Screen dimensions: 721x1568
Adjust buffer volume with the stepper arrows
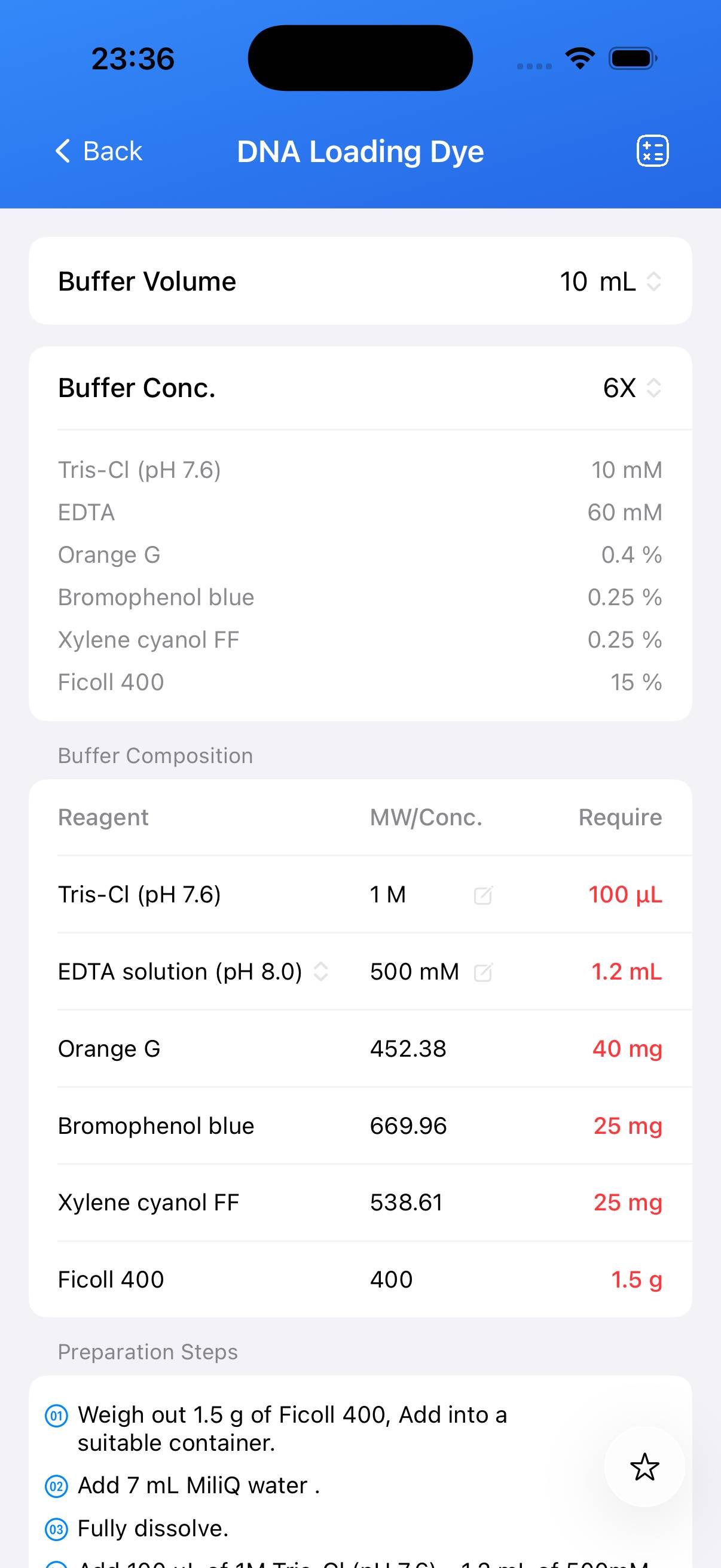[x=654, y=280]
